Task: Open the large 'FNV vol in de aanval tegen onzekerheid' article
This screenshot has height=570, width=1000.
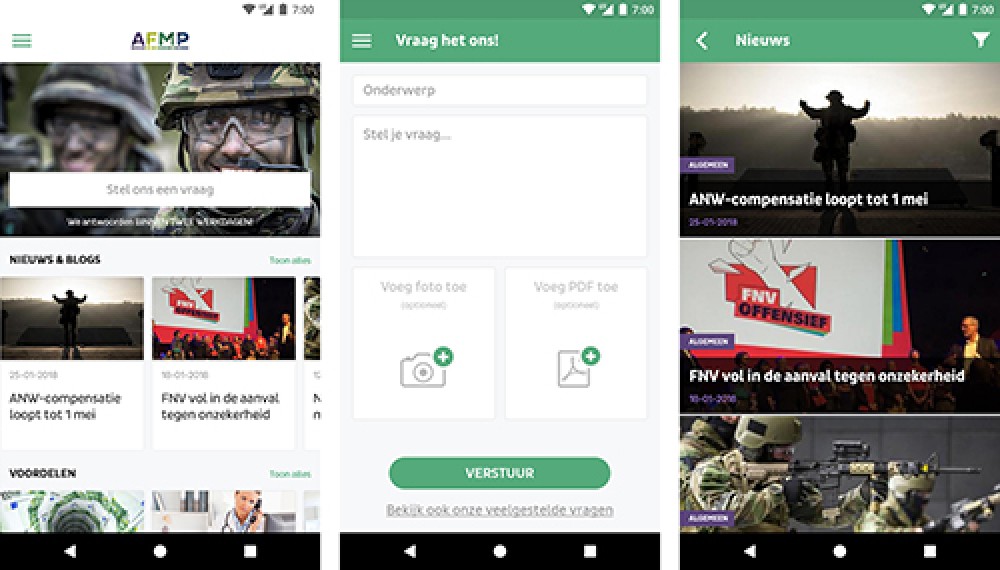Action: pos(840,325)
